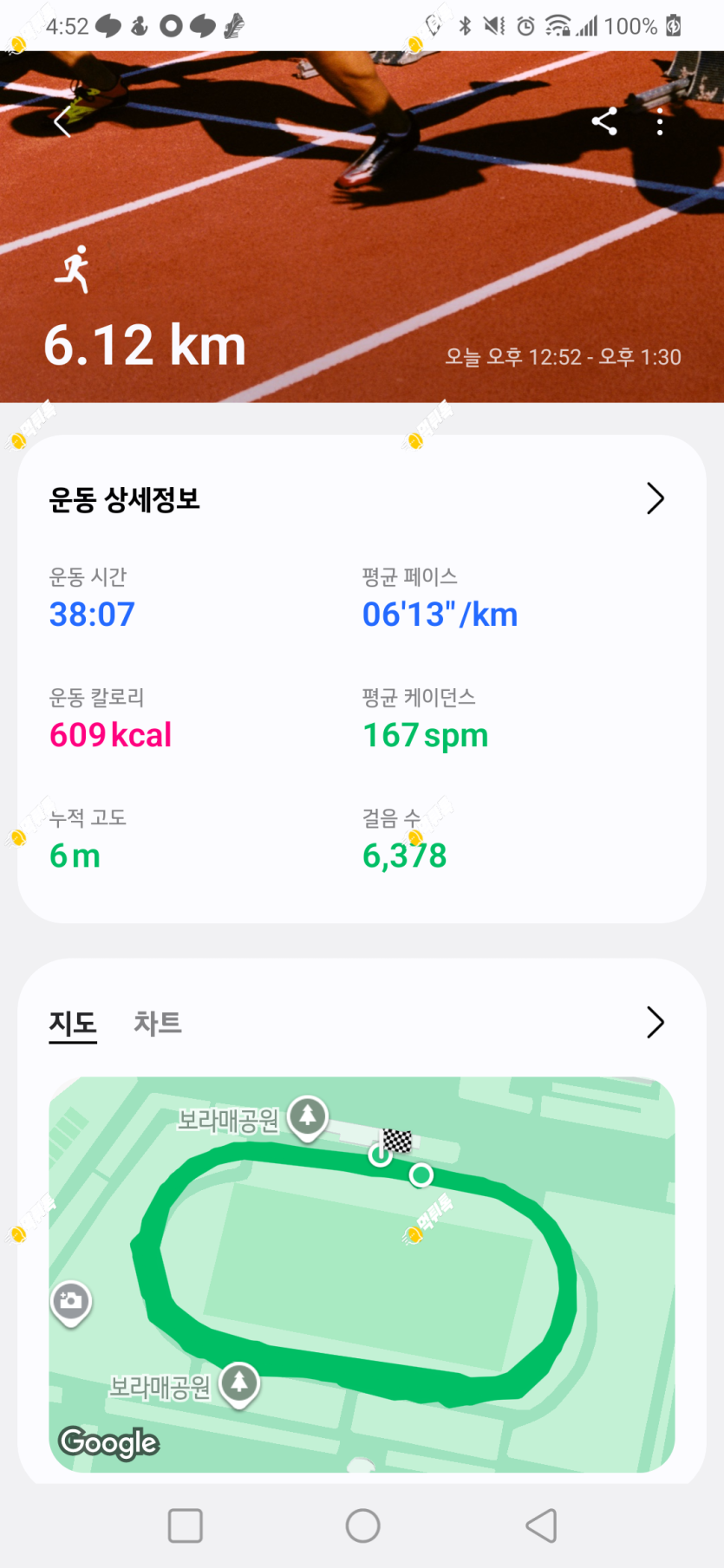This screenshot has width=724, height=1568.
Task: Expand the map section with its chevron
Action: point(656,1023)
